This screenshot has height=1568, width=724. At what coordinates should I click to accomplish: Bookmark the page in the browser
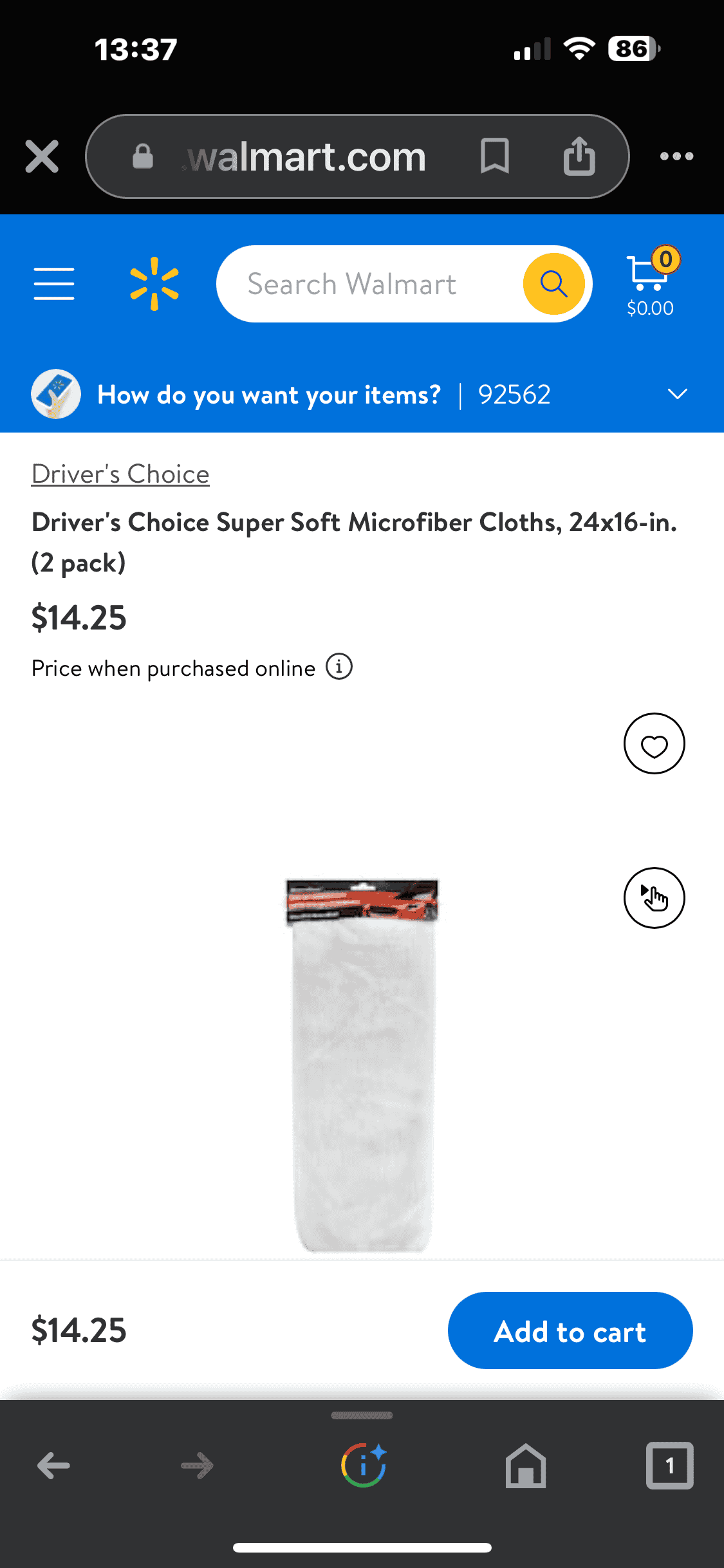pyautogui.click(x=496, y=156)
